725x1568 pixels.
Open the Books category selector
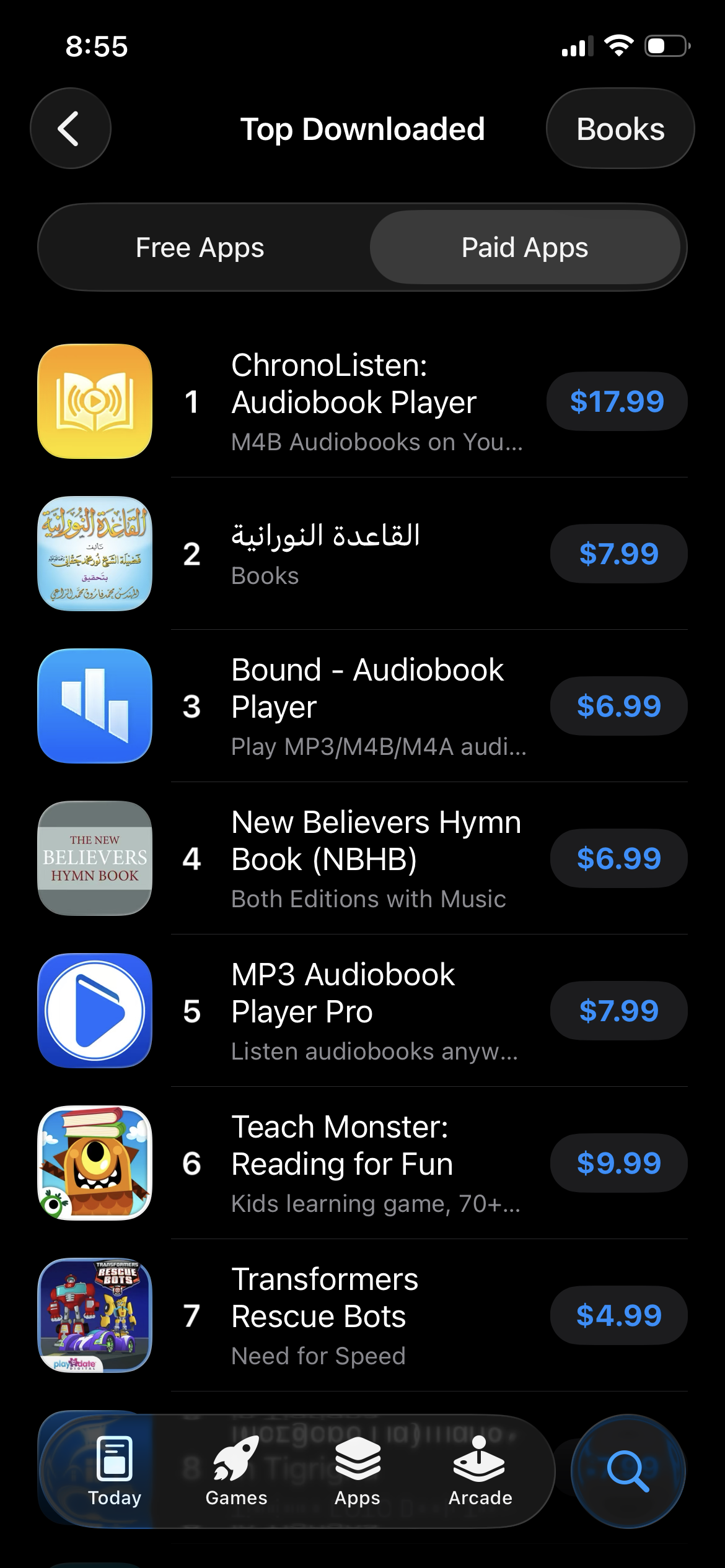[620, 128]
